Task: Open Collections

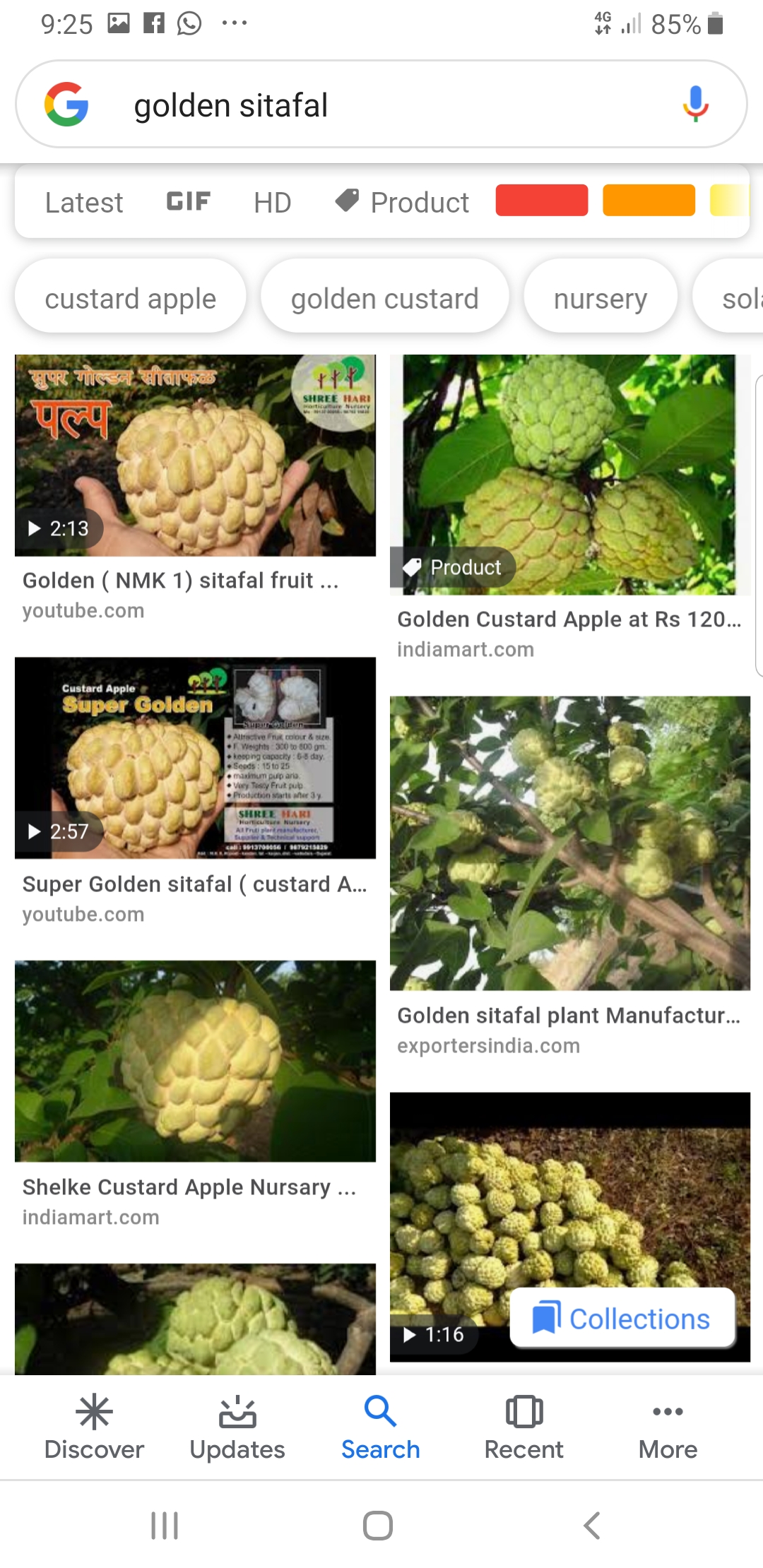Action: 622,1319
